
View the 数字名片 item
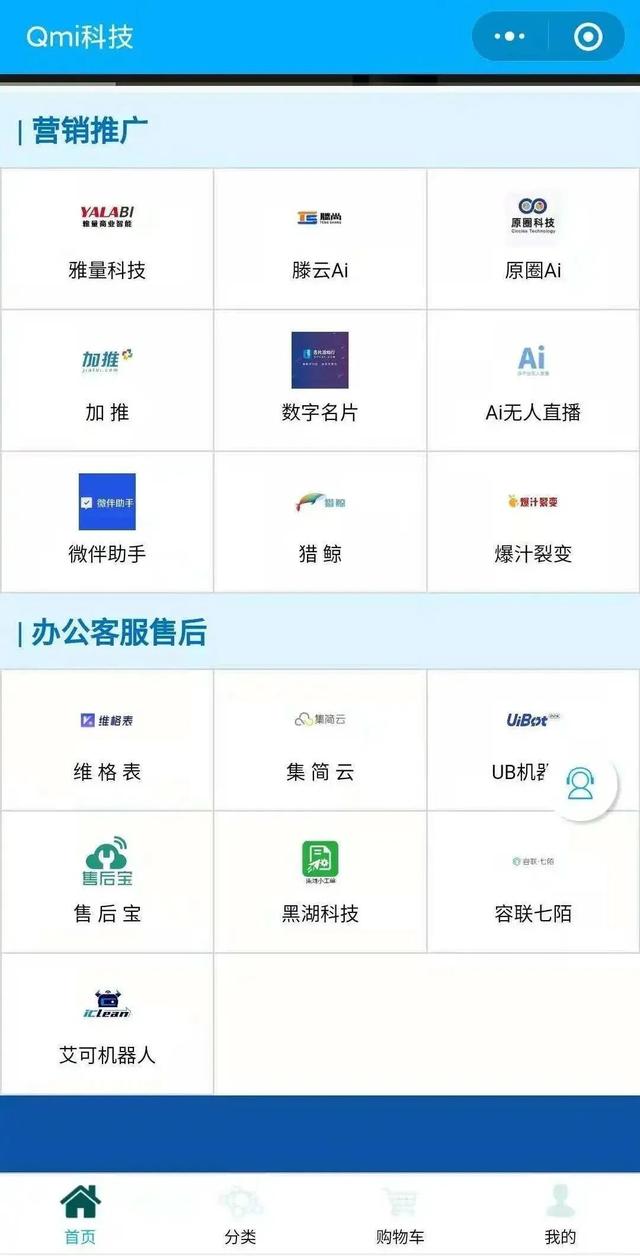point(320,381)
